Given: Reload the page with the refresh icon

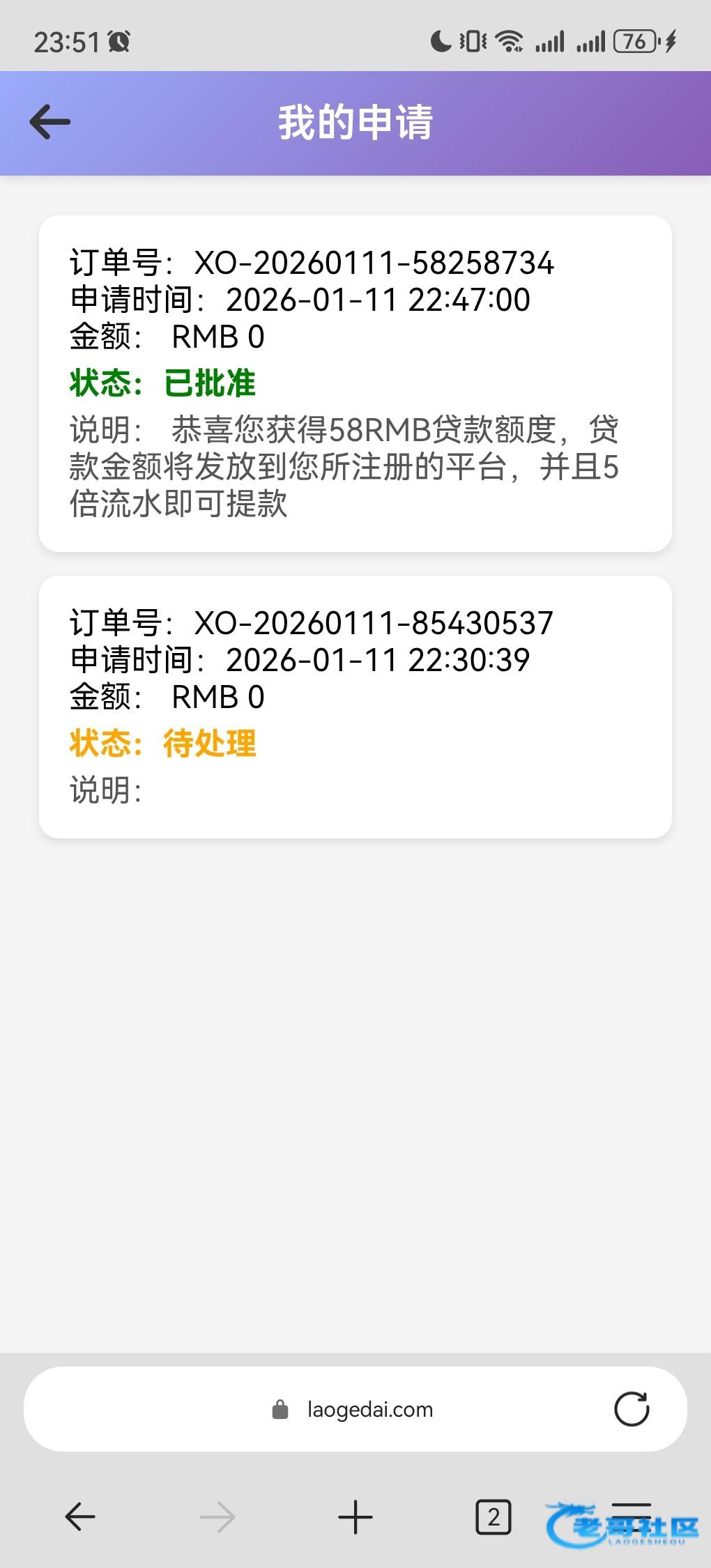Looking at the screenshot, I should [632, 1409].
